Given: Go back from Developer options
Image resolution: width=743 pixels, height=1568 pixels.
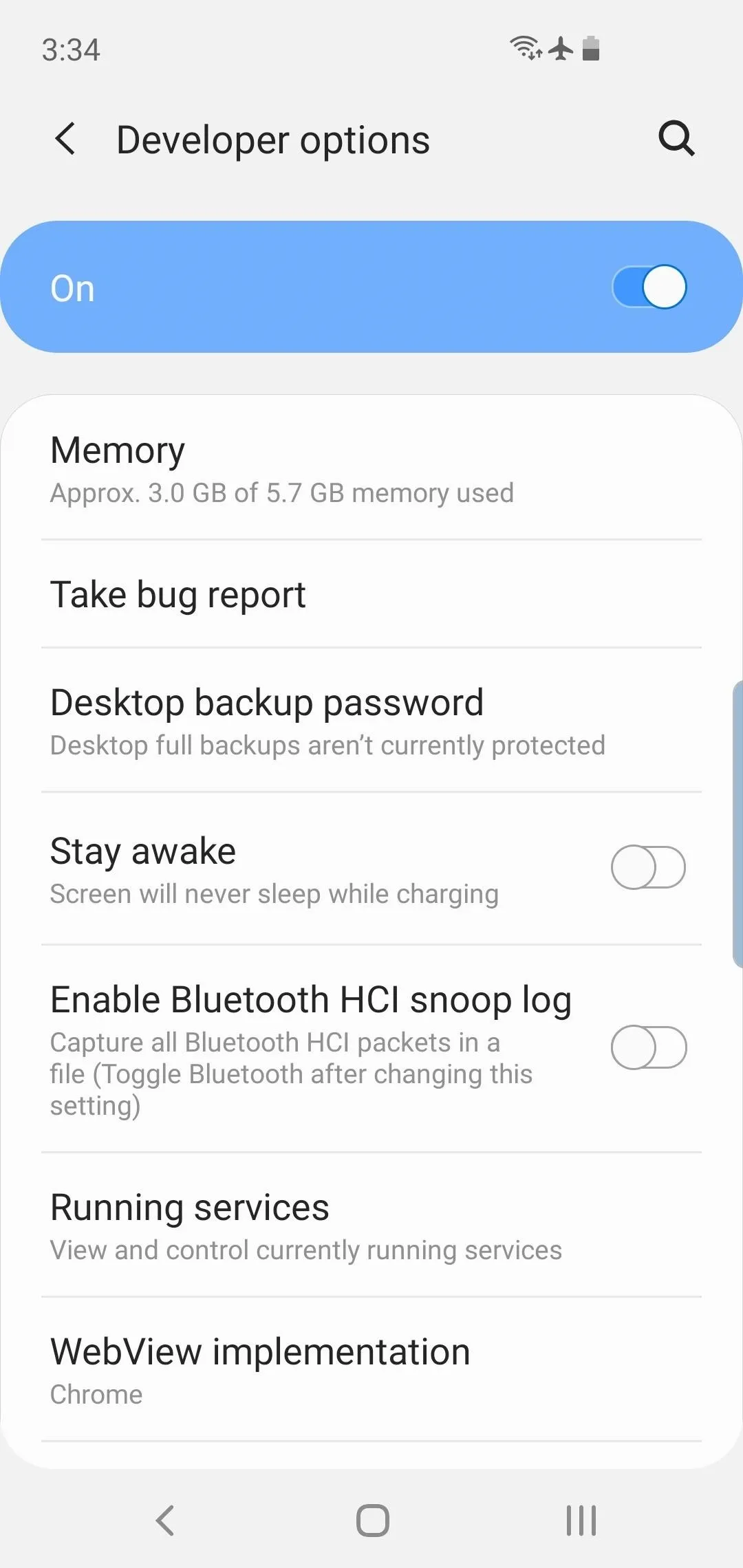Looking at the screenshot, I should click(65, 139).
